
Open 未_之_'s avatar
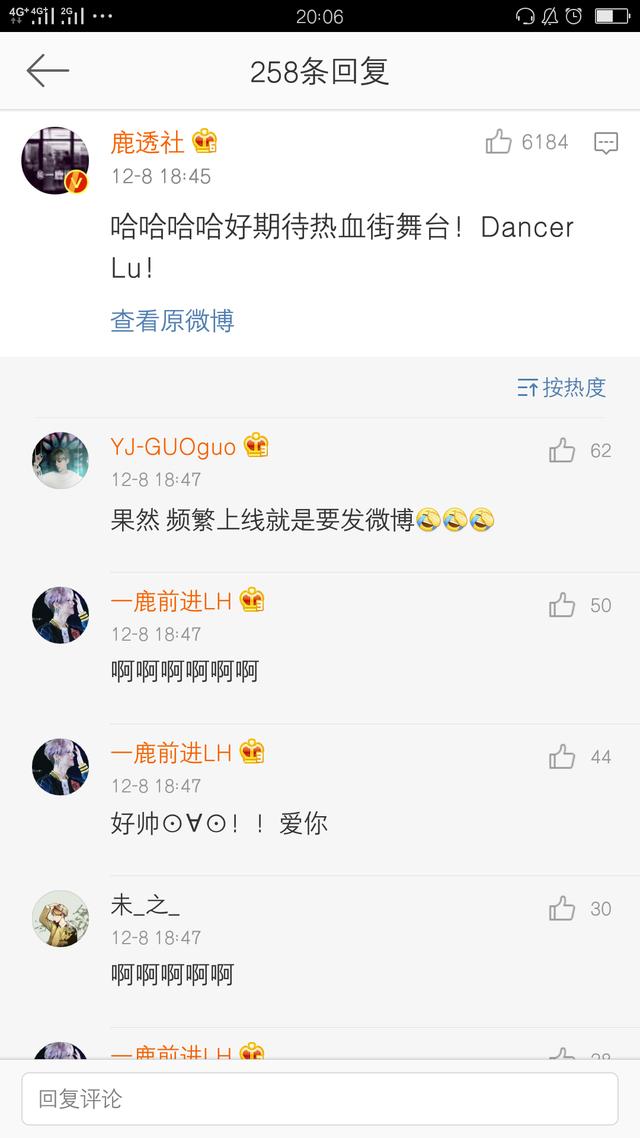[x=61, y=919]
